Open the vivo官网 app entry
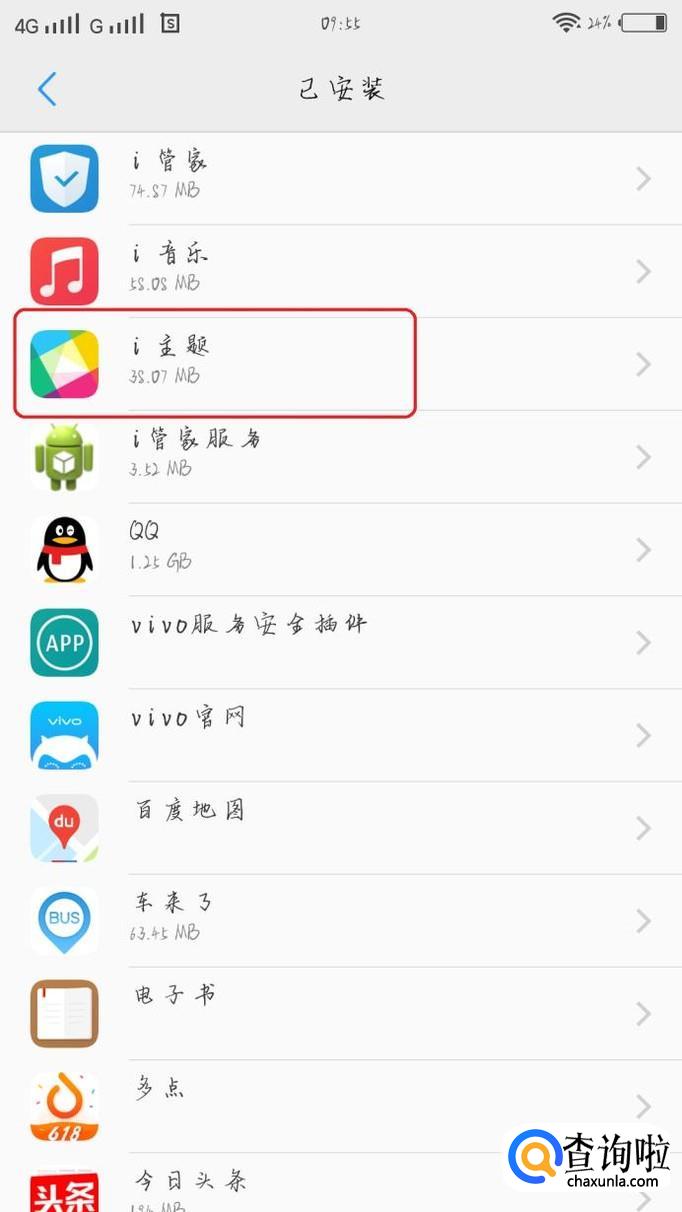Screen dimensions: 682x1212 pos(340,735)
